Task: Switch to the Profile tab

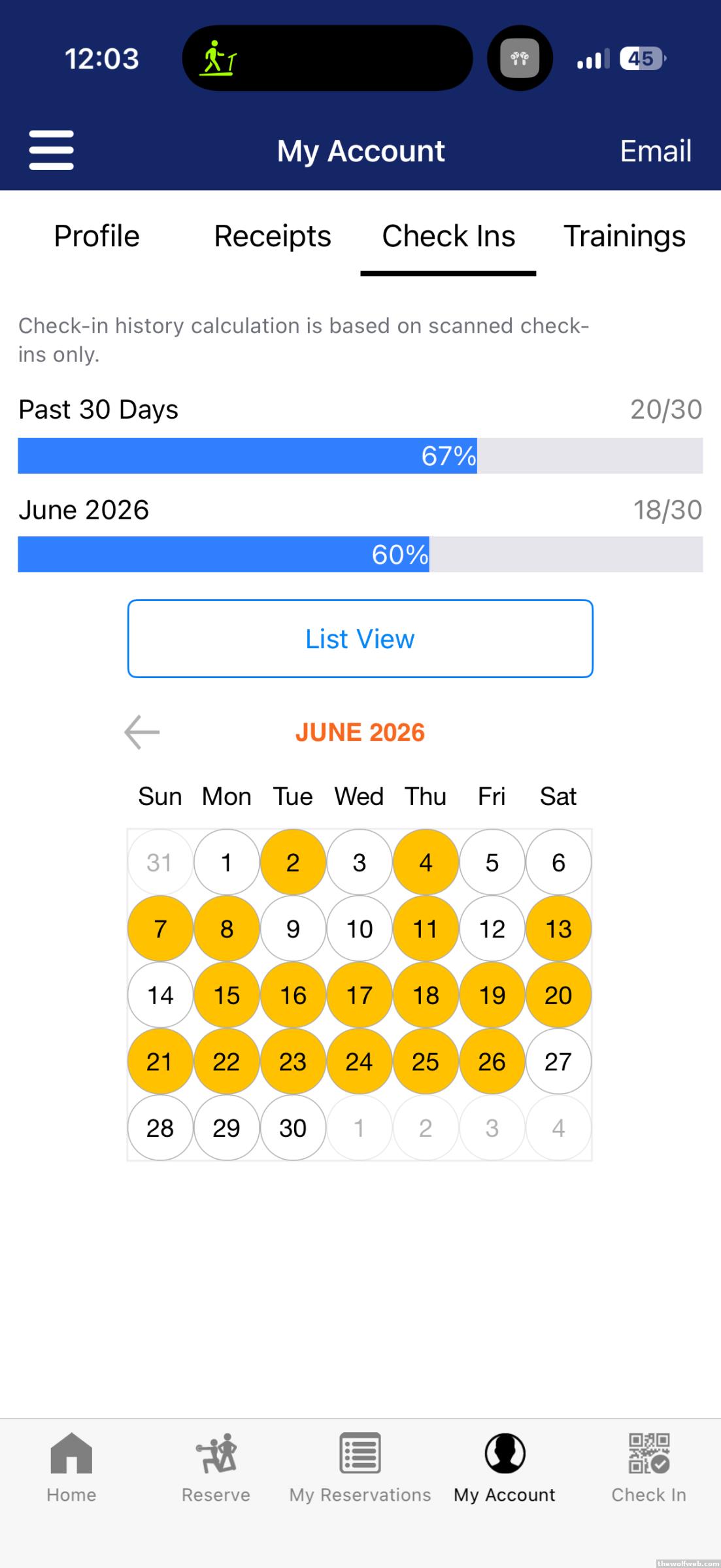Action: coord(97,236)
